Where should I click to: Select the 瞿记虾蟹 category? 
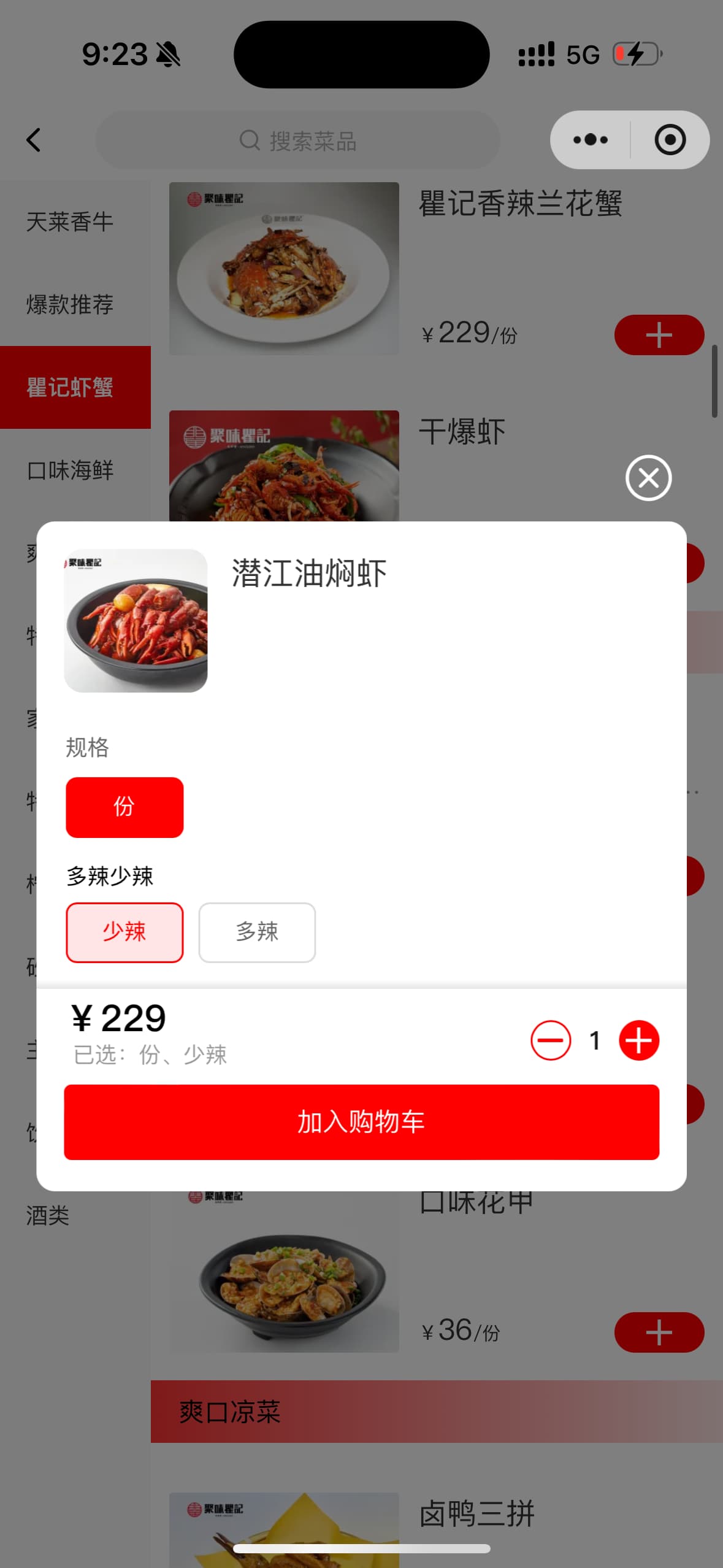click(x=70, y=388)
